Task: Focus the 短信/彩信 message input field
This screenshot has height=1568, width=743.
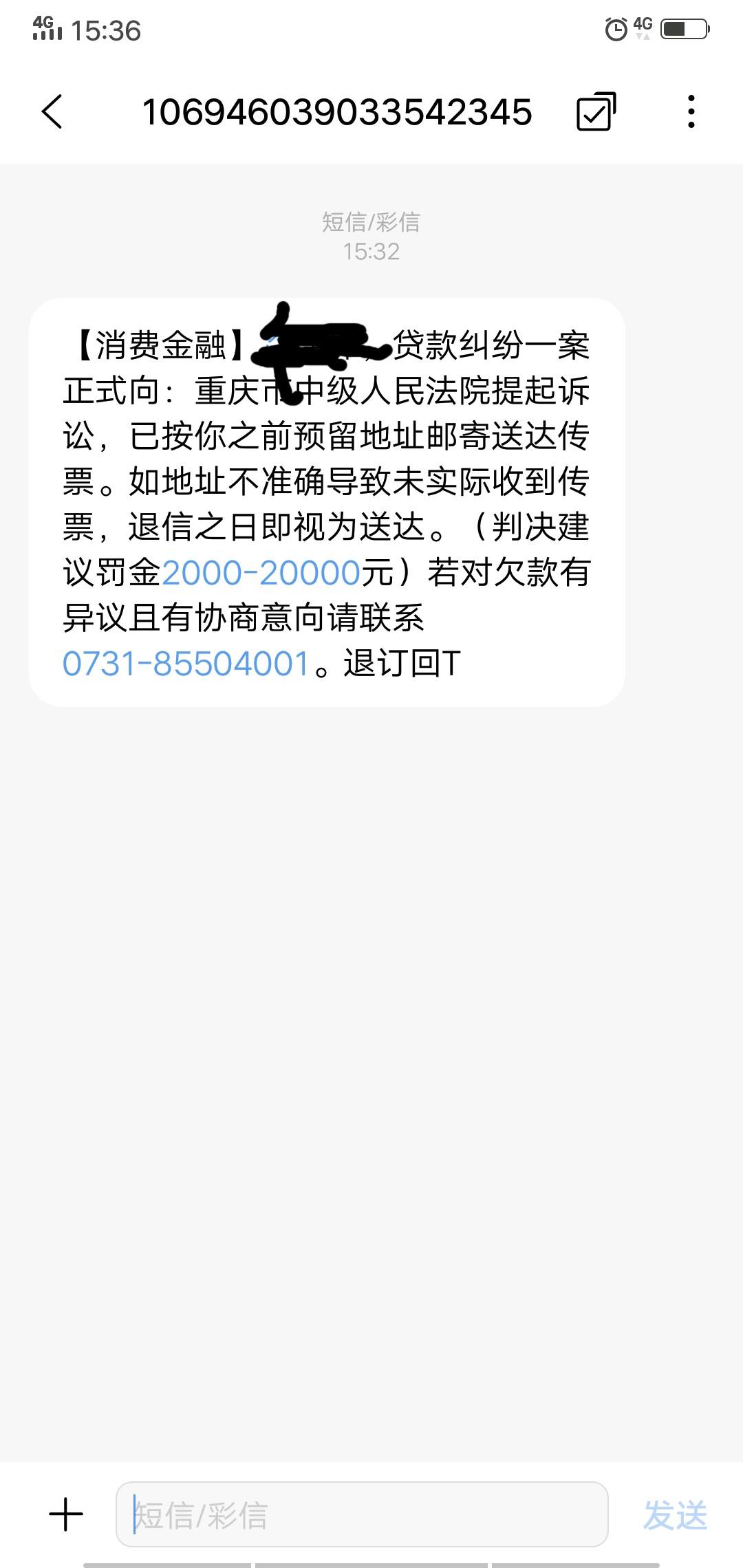Action: (362, 1514)
